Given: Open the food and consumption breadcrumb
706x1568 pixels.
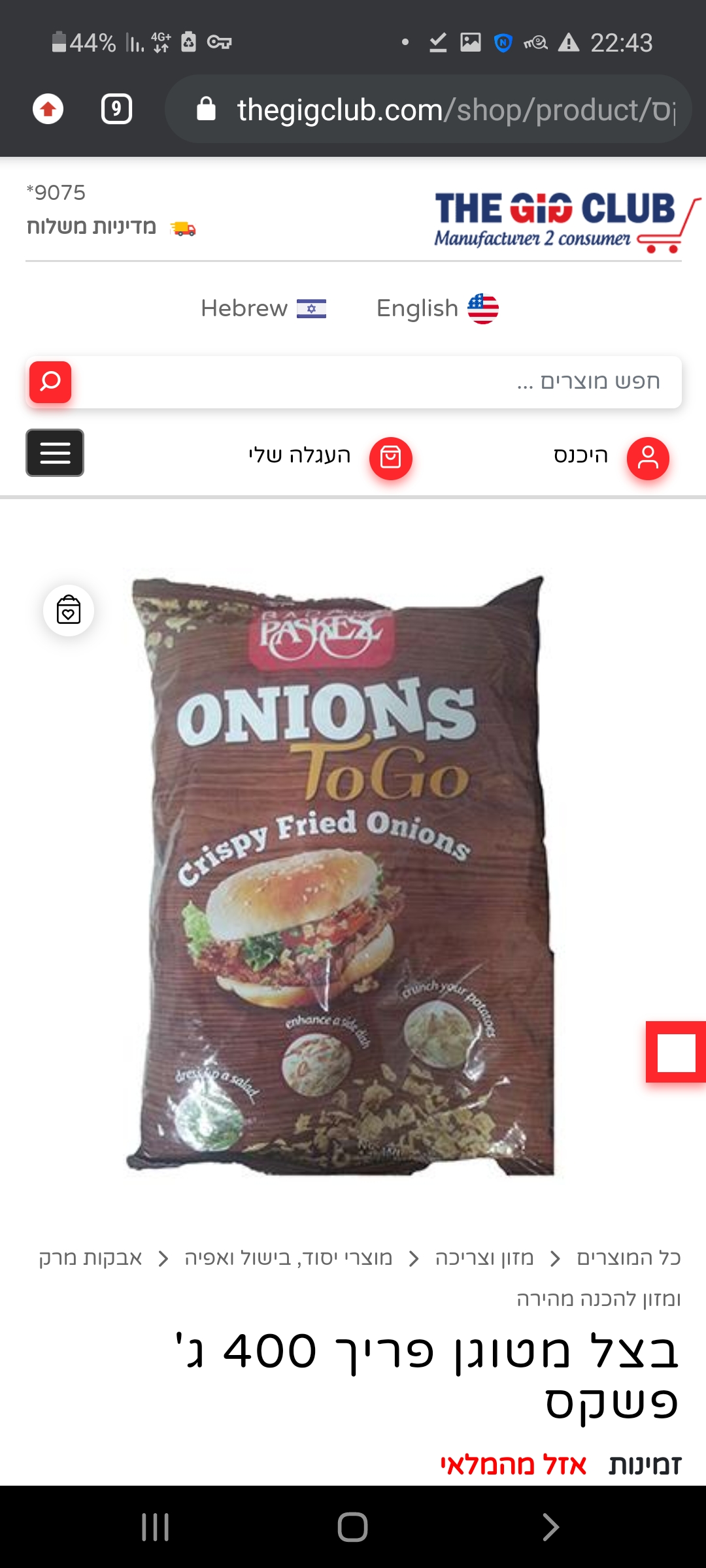Looking at the screenshot, I should (x=484, y=1258).
